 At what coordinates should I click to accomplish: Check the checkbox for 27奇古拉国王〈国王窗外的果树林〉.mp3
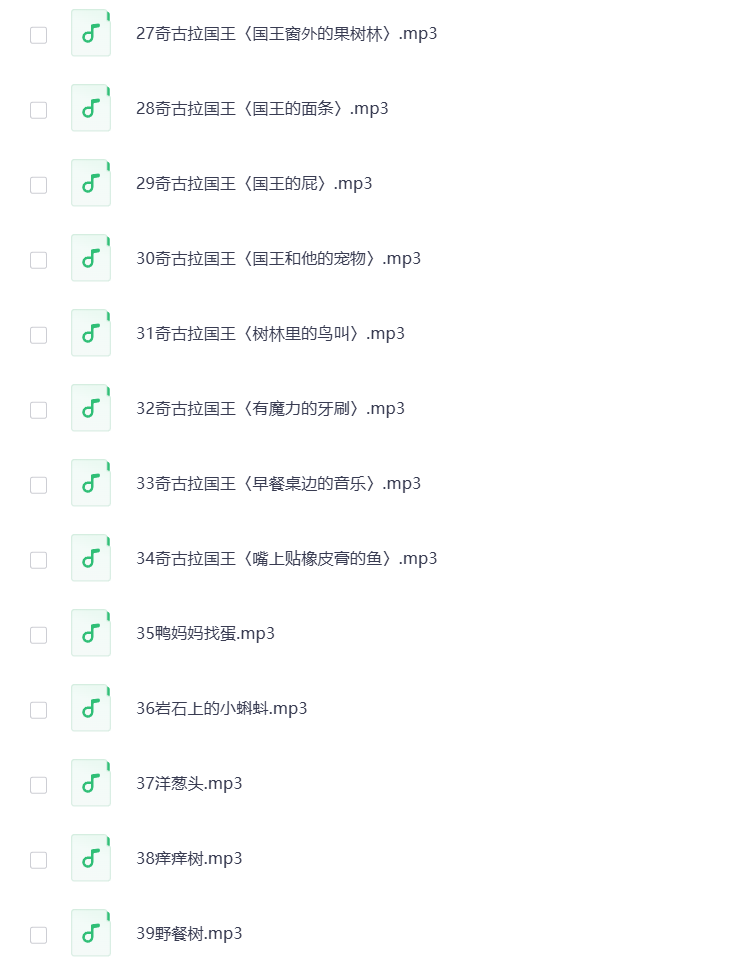[38, 34]
